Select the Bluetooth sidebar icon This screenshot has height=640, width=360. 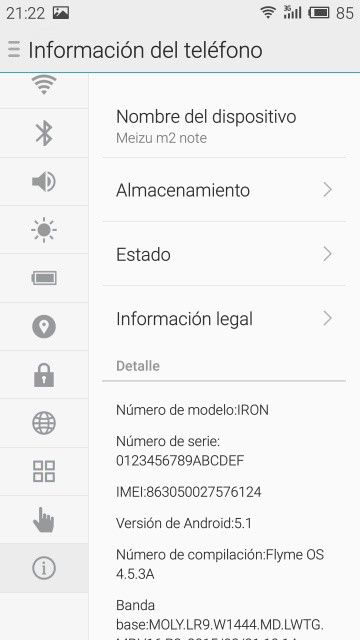[x=44, y=133]
